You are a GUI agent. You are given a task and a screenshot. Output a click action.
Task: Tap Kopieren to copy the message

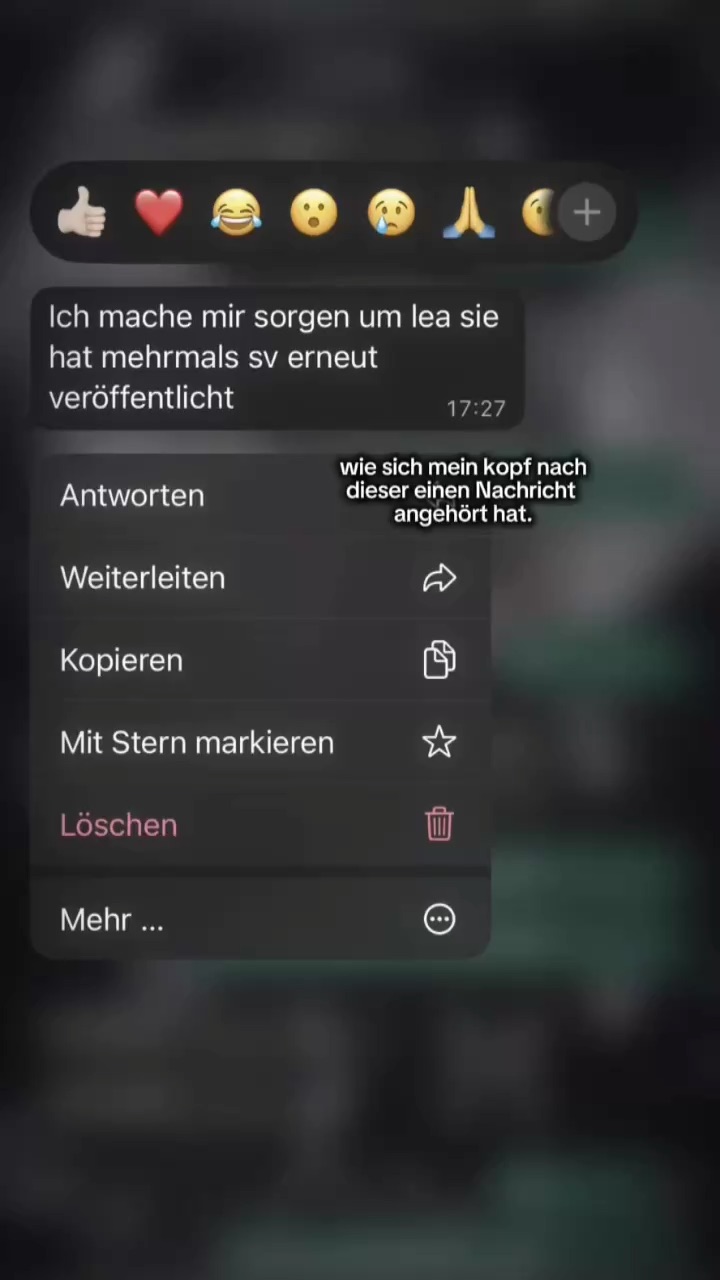(x=260, y=660)
